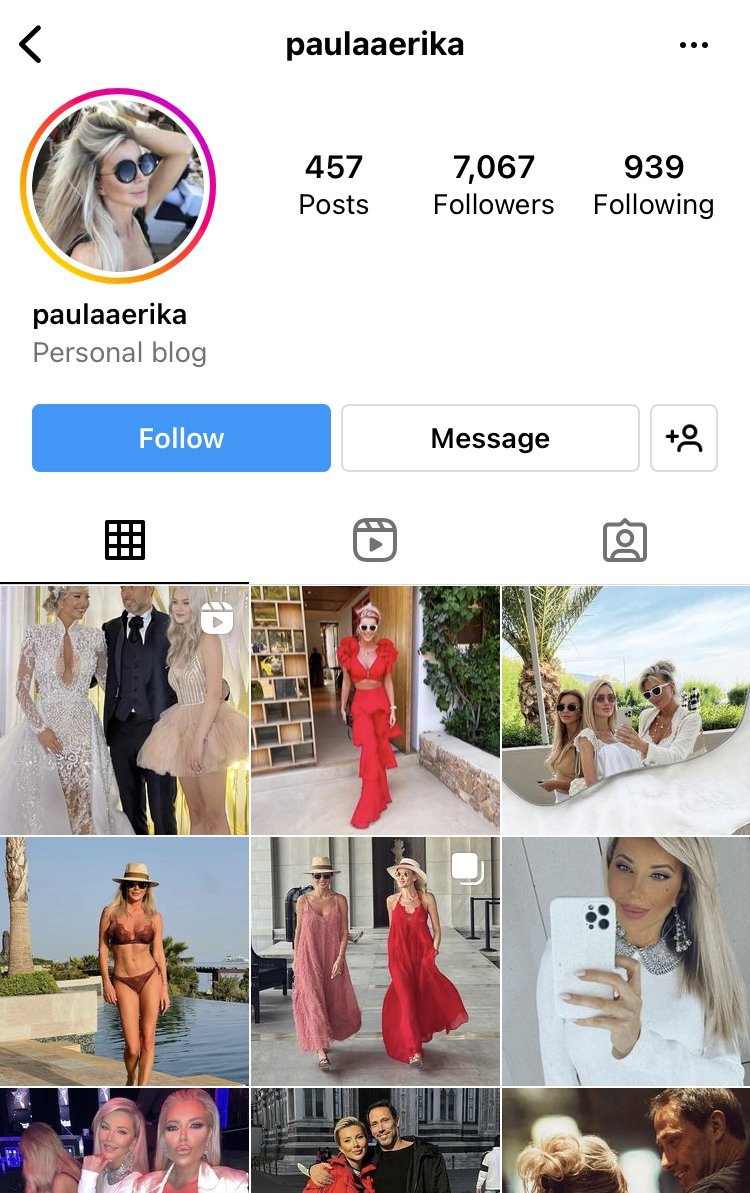This screenshot has height=1193, width=750.
Task: Open the 939 Following list
Action: point(653,185)
